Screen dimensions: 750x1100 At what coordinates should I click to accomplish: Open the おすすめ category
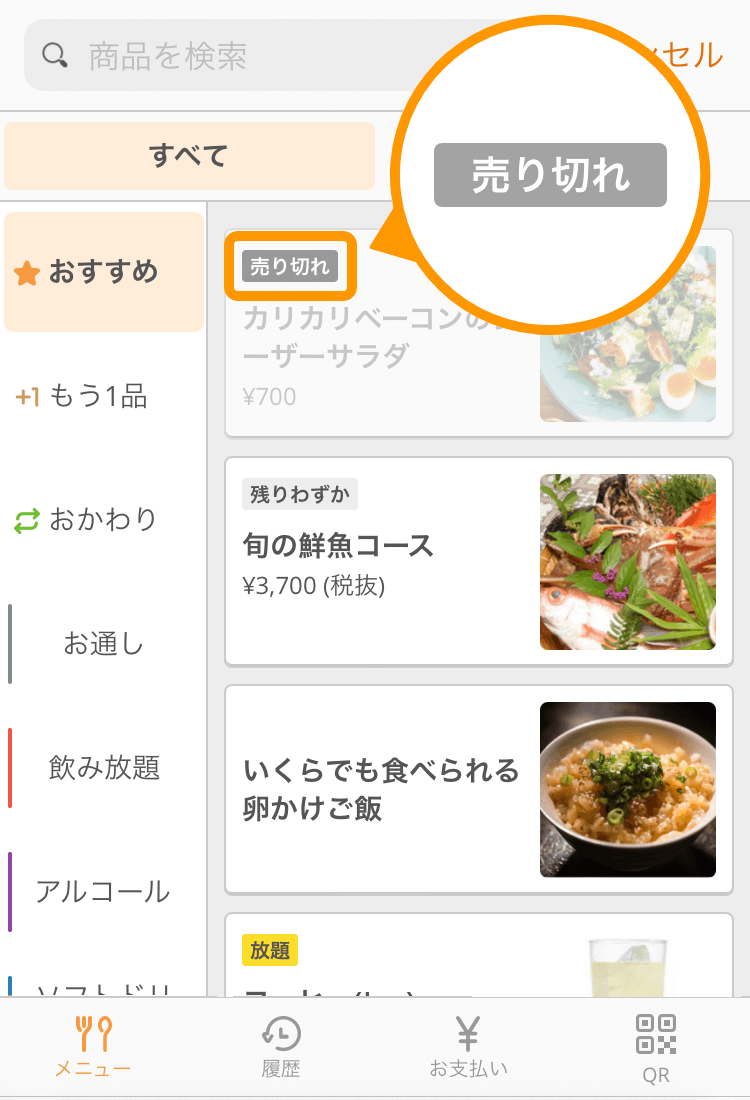tap(104, 272)
